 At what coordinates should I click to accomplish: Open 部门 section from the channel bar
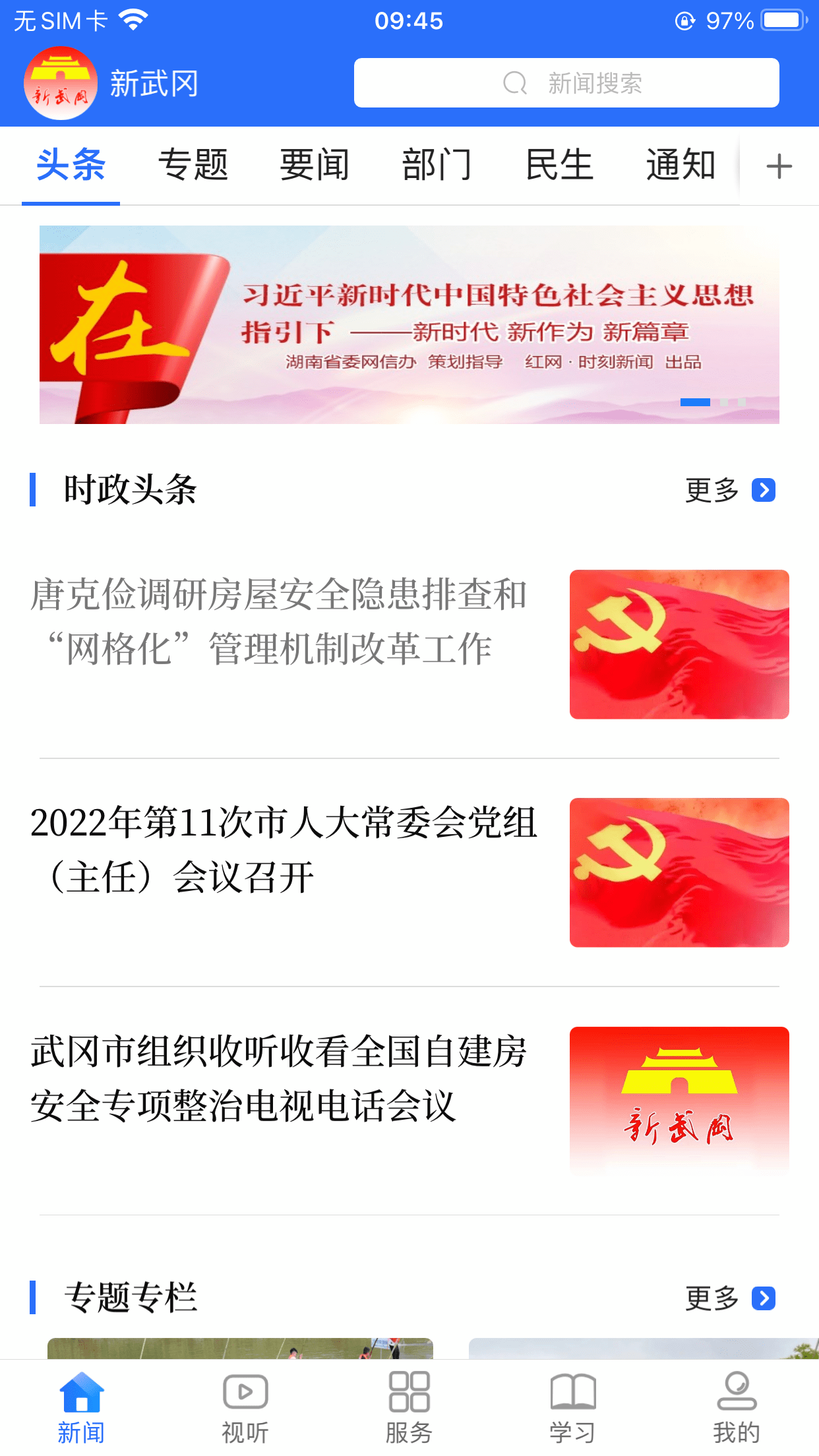[x=437, y=165]
